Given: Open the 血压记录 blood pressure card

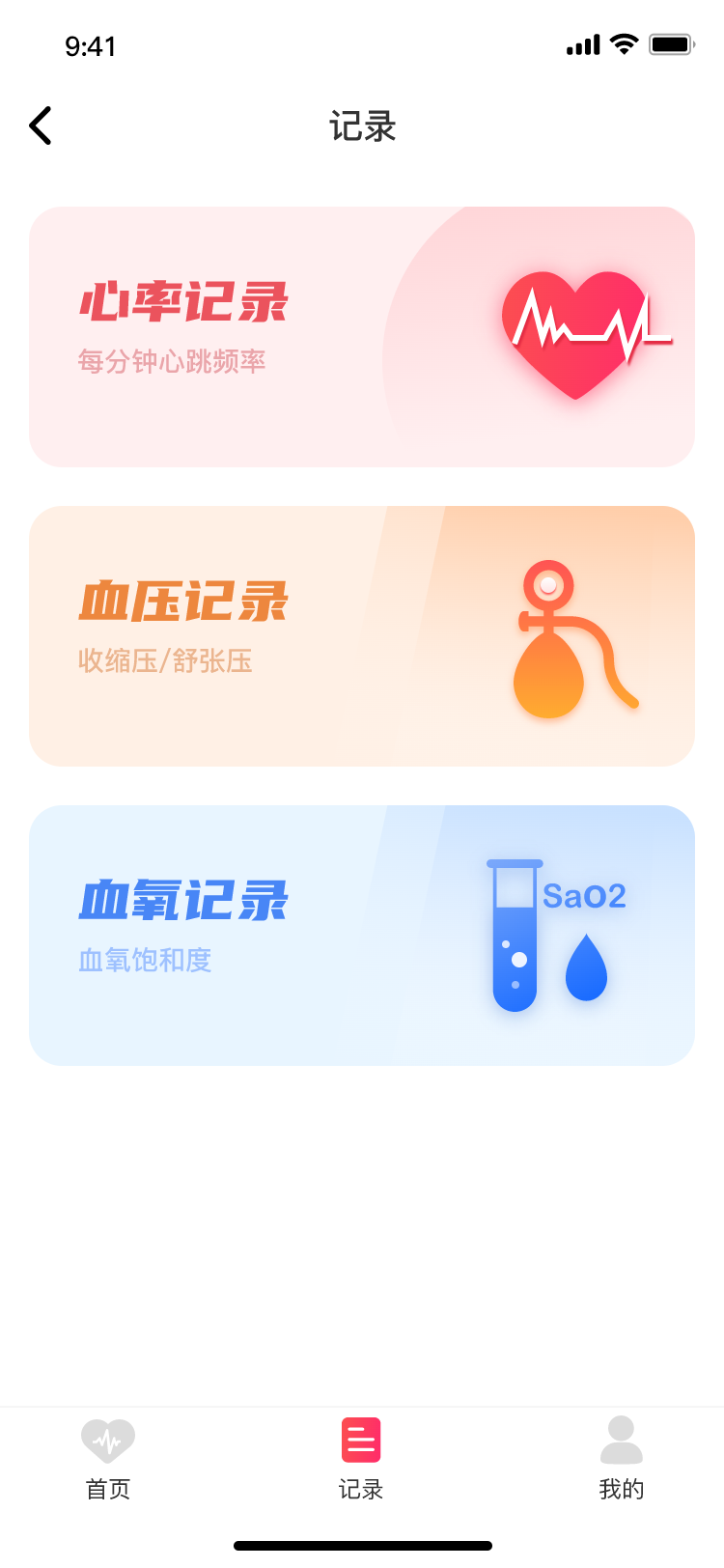Looking at the screenshot, I should [362, 636].
